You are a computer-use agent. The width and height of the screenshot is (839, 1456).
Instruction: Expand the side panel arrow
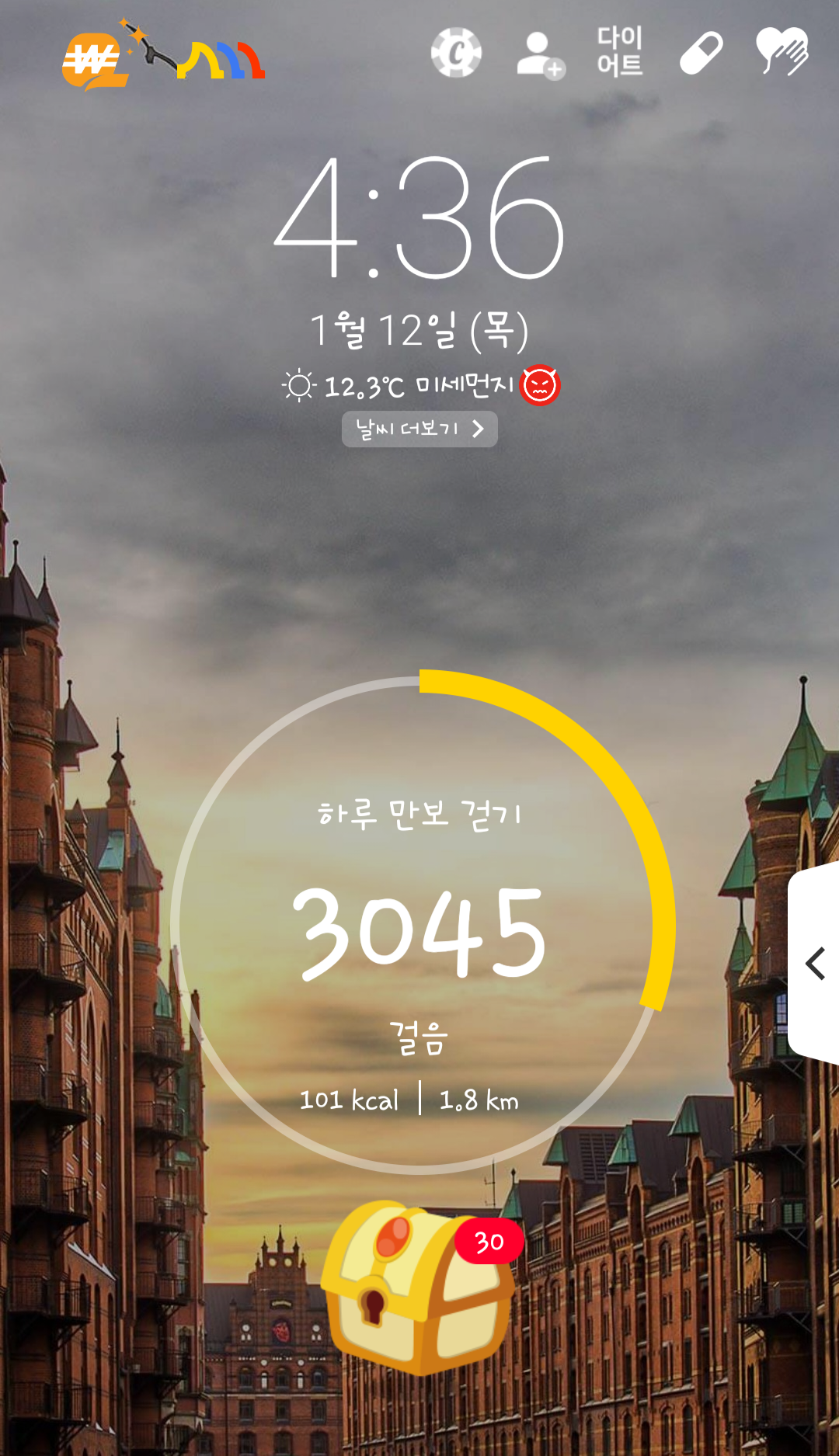pos(815,964)
